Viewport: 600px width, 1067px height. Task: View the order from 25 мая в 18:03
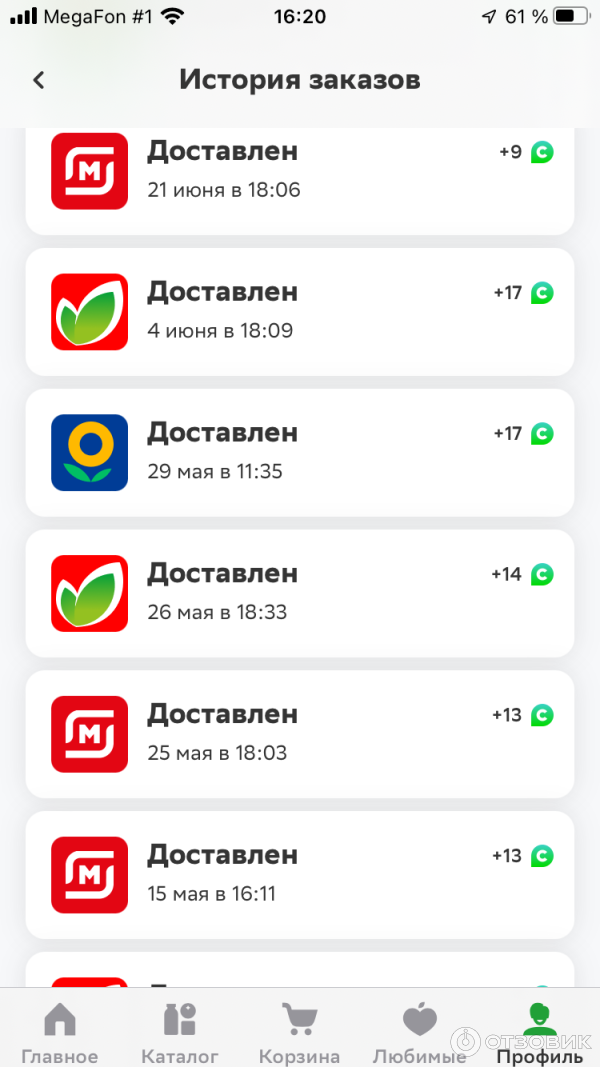(x=300, y=734)
